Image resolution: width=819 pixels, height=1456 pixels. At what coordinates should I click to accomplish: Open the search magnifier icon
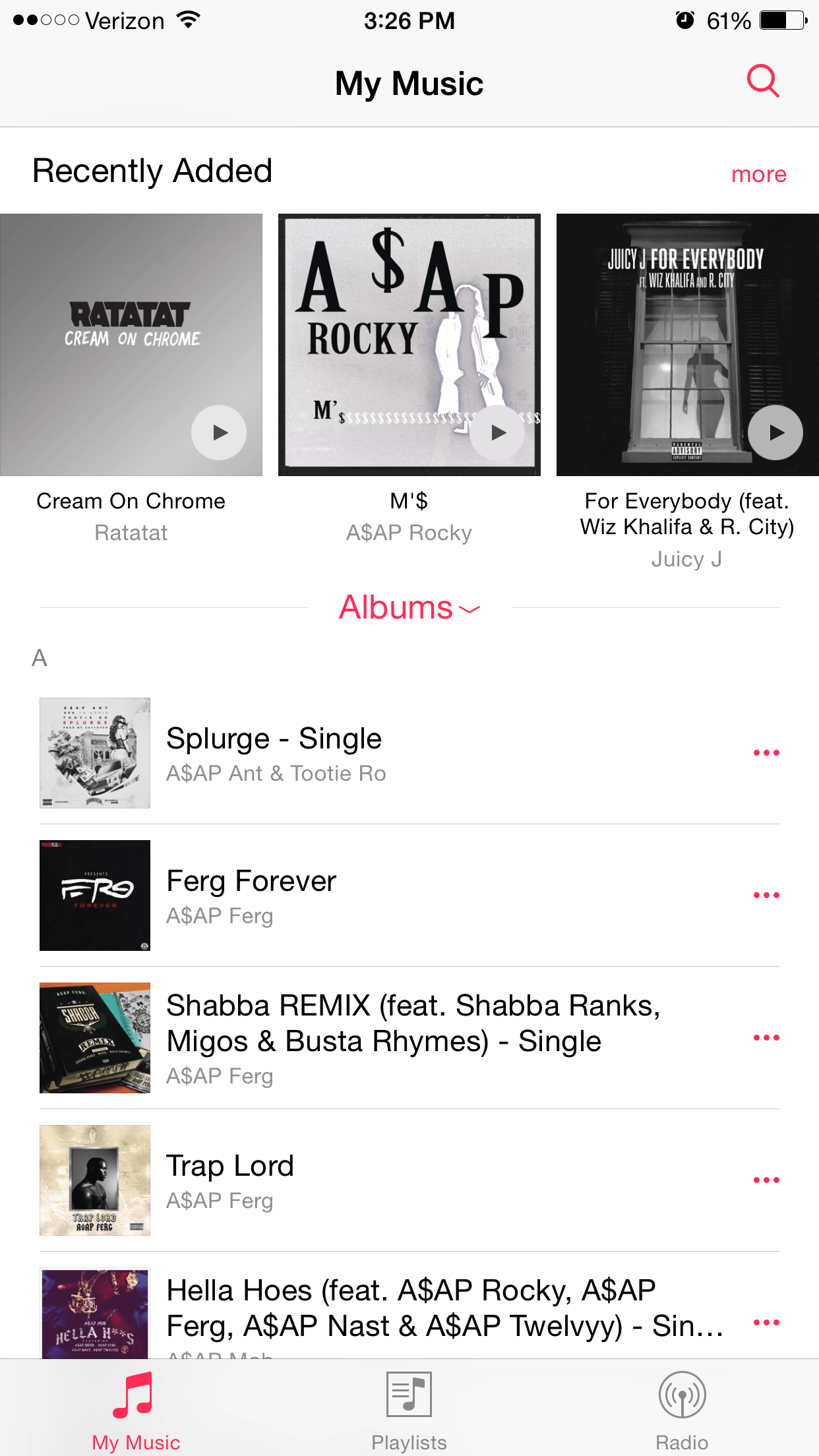pyautogui.click(x=763, y=82)
